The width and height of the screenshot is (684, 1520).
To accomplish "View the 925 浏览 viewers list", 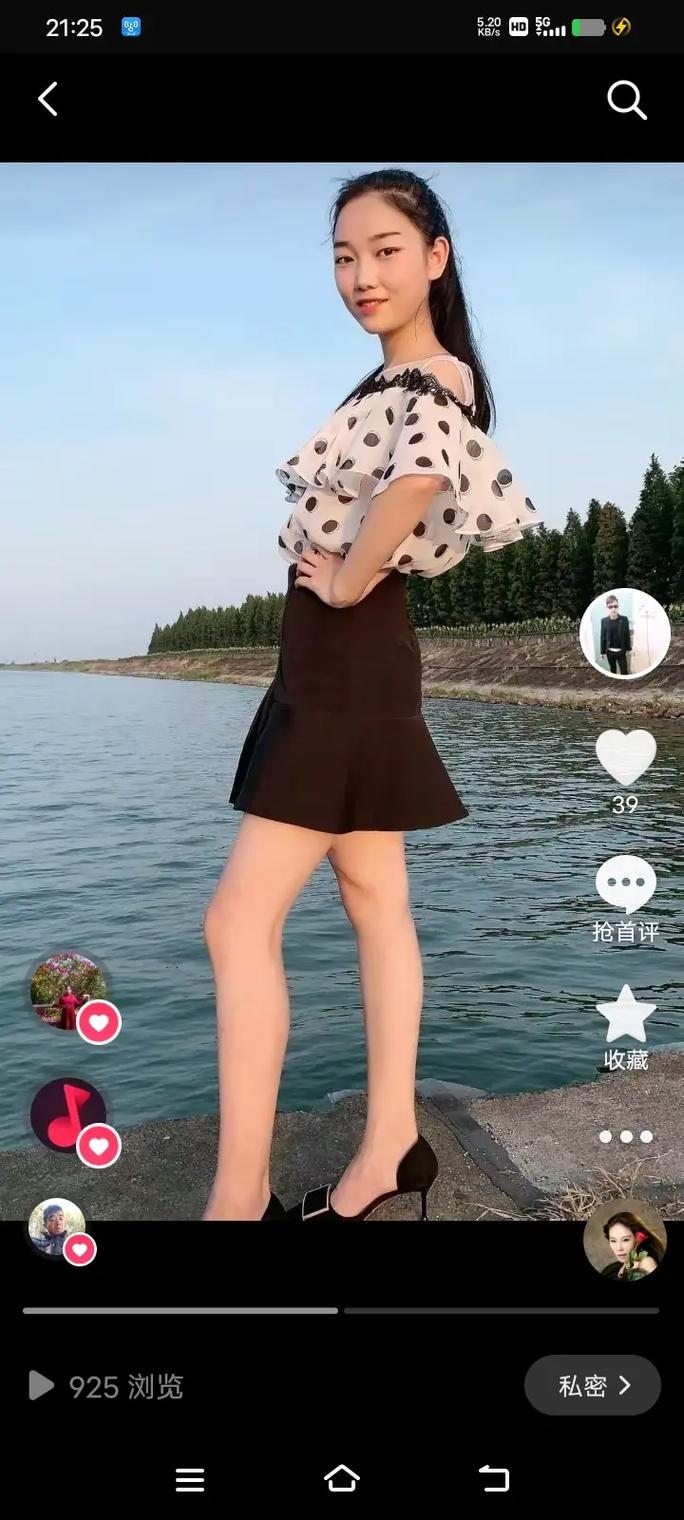I will [106, 1386].
